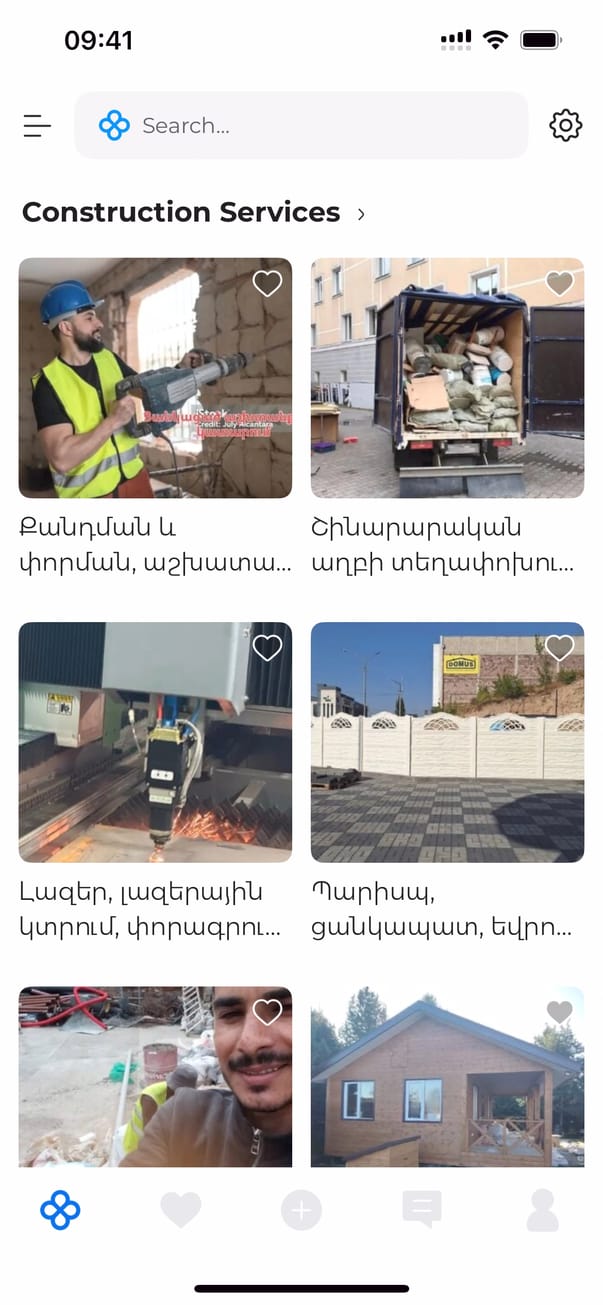Open the Պարիսպ, ցանկապատ listing
The height and width of the screenshot is (1305, 603).
pos(447,744)
